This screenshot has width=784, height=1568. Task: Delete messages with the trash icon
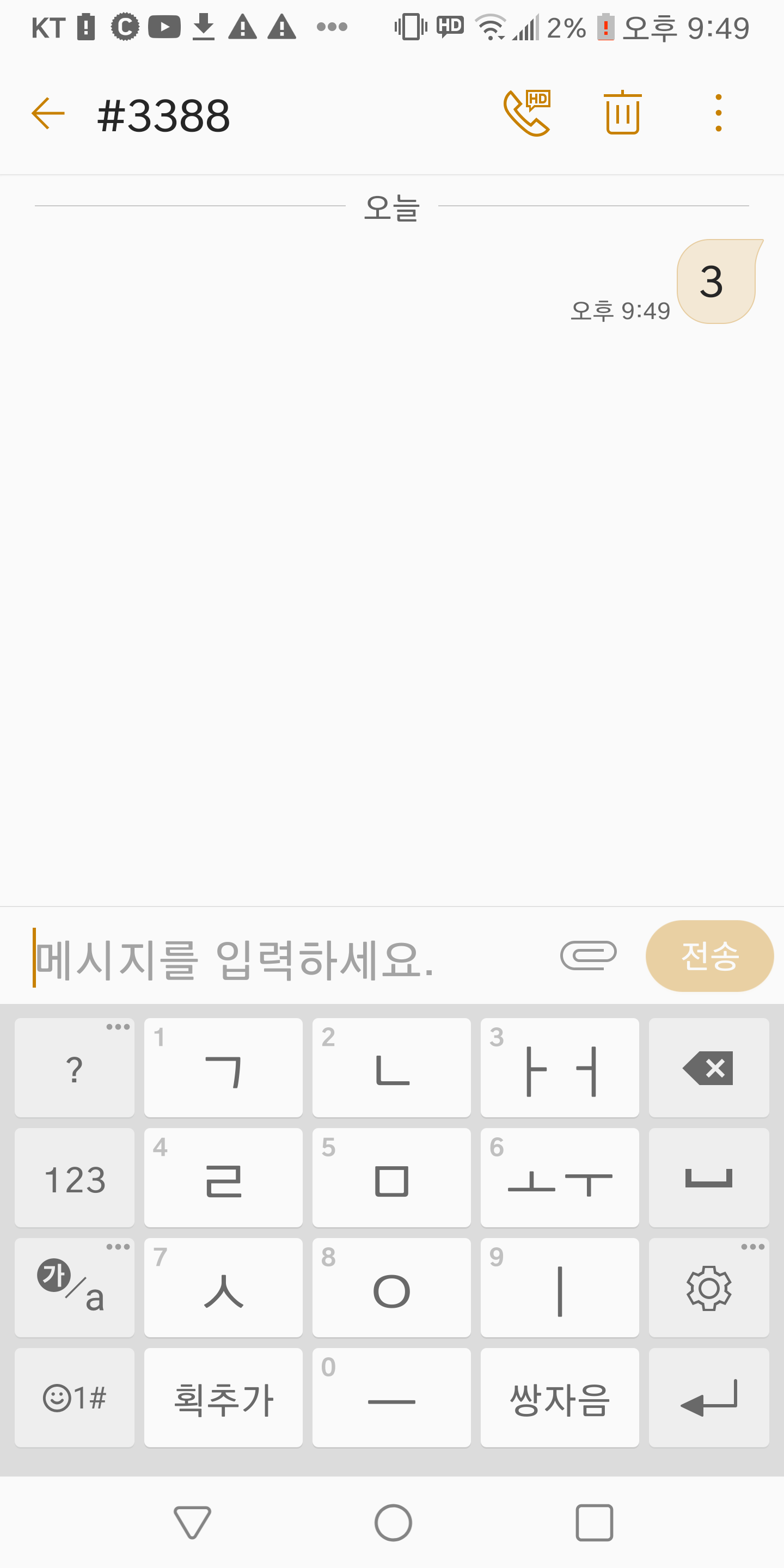click(622, 113)
